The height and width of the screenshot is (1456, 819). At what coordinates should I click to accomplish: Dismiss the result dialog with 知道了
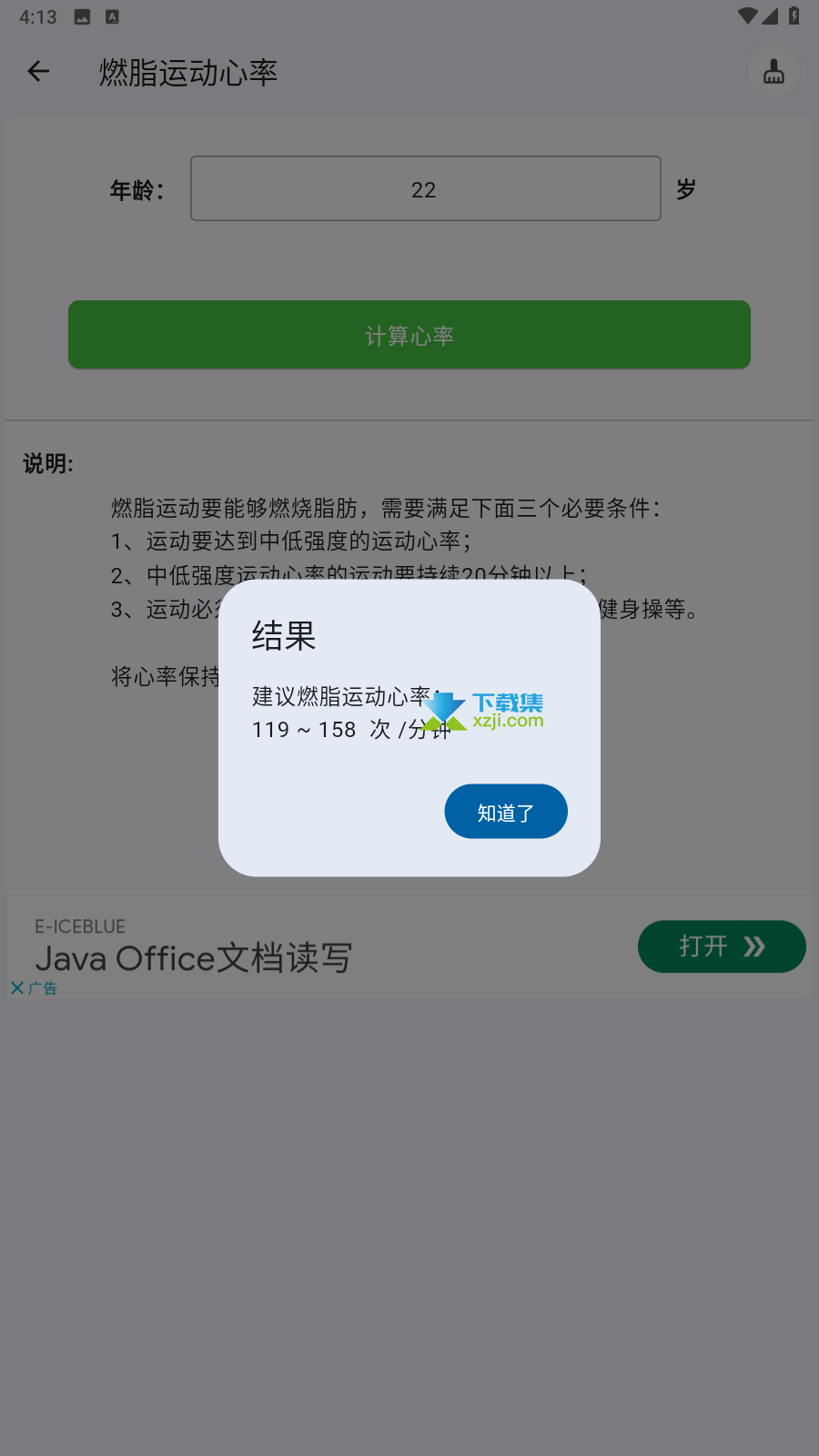pos(506,812)
